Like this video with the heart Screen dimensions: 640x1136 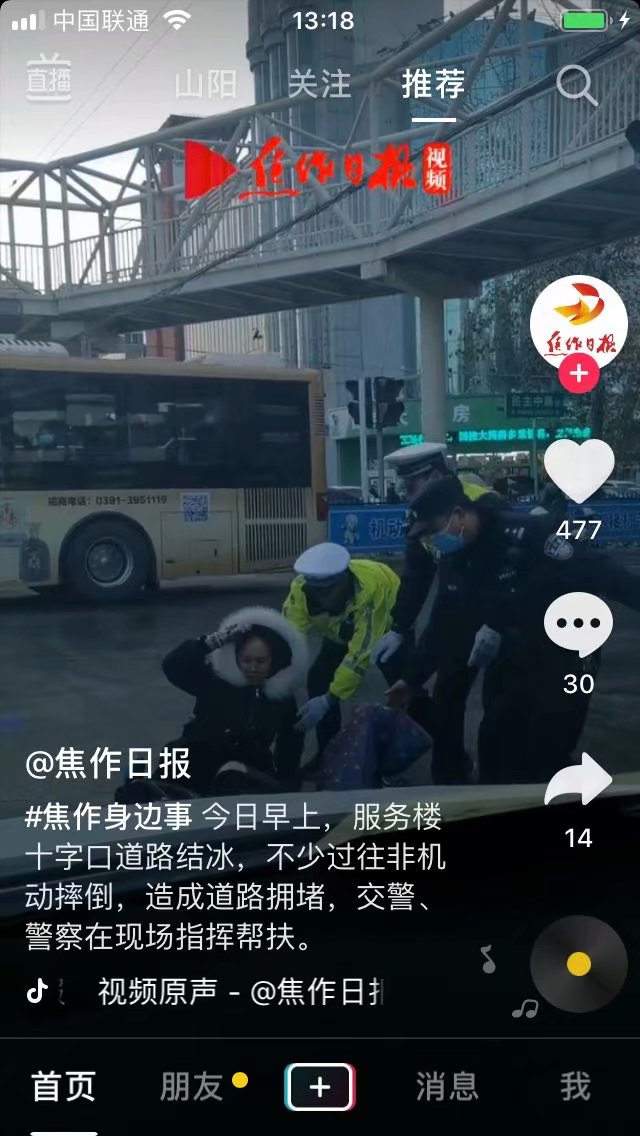[578, 470]
